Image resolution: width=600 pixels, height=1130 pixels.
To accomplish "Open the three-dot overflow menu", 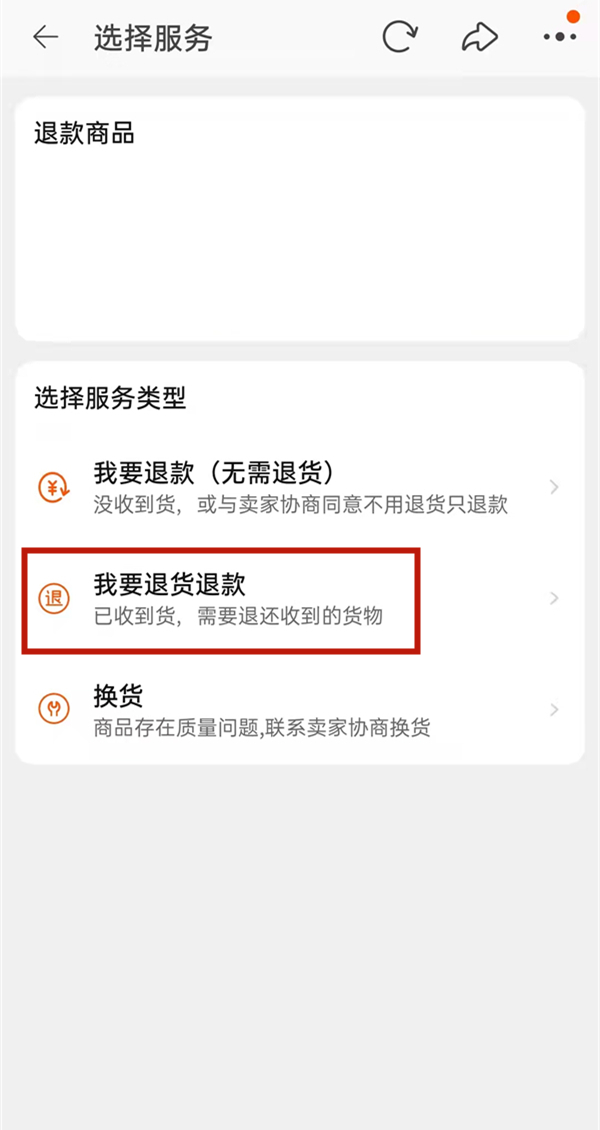I will click(x=559, y=38).
